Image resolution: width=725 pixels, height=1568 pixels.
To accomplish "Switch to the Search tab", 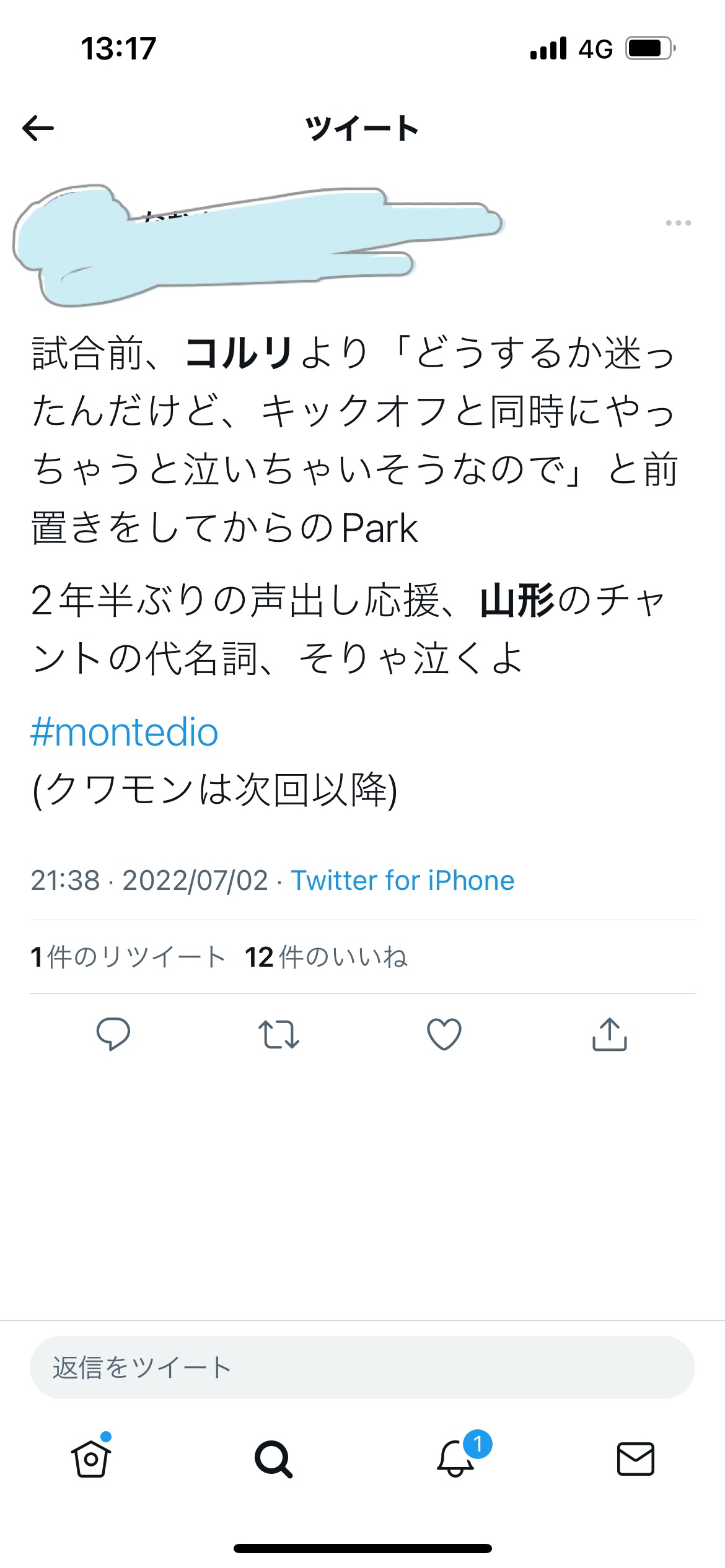I will 273,1459.
